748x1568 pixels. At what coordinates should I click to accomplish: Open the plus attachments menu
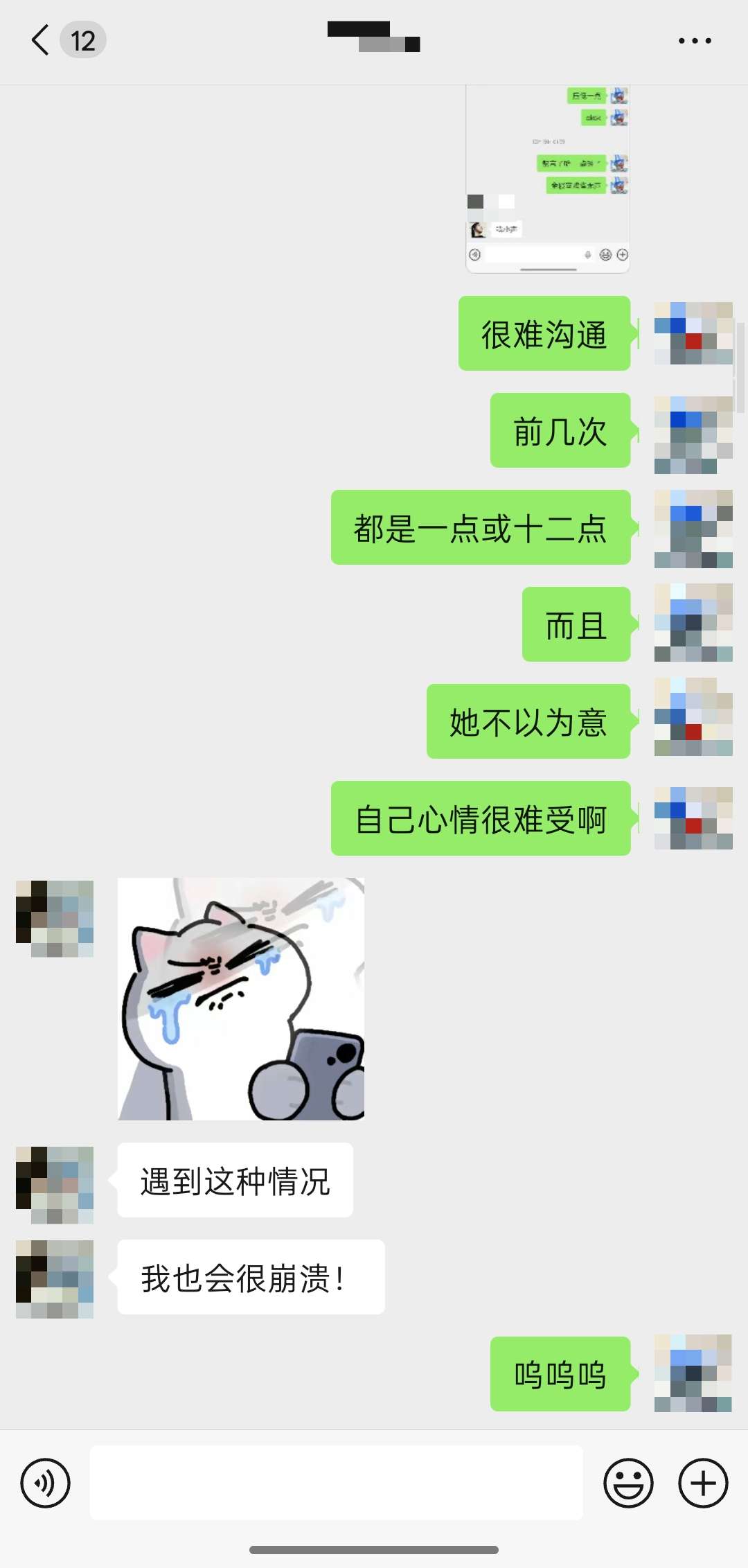coord(703,1483)
